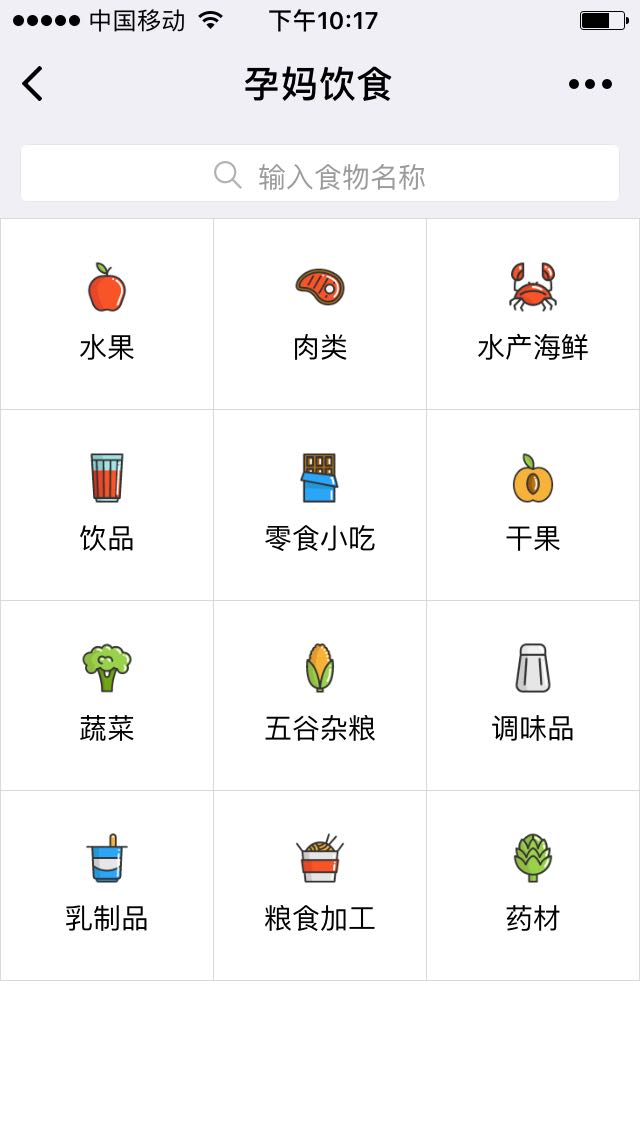Tap the 输入食物名称 search field
This screenshot has height=1136, width=640.
pyautogui.click(x=320, y=173)
